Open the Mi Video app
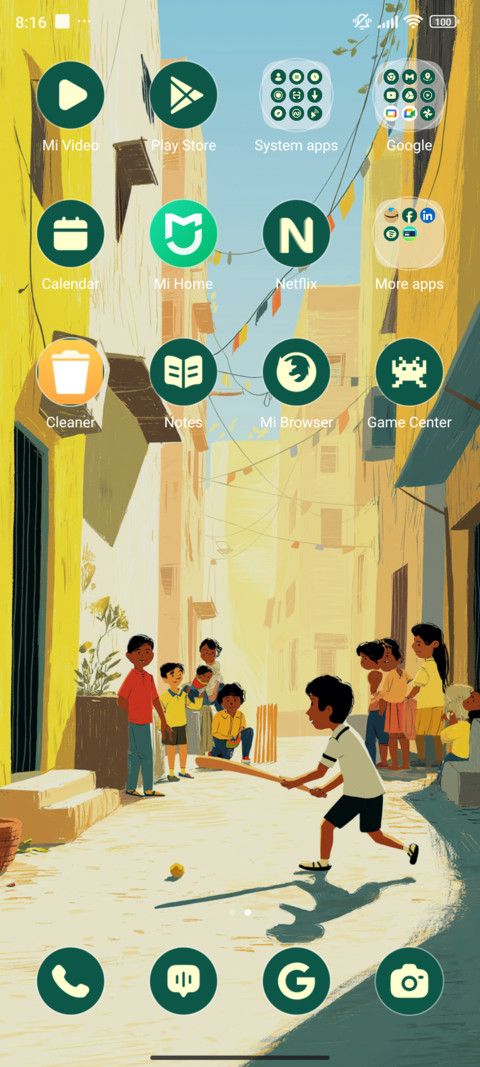 70,95
